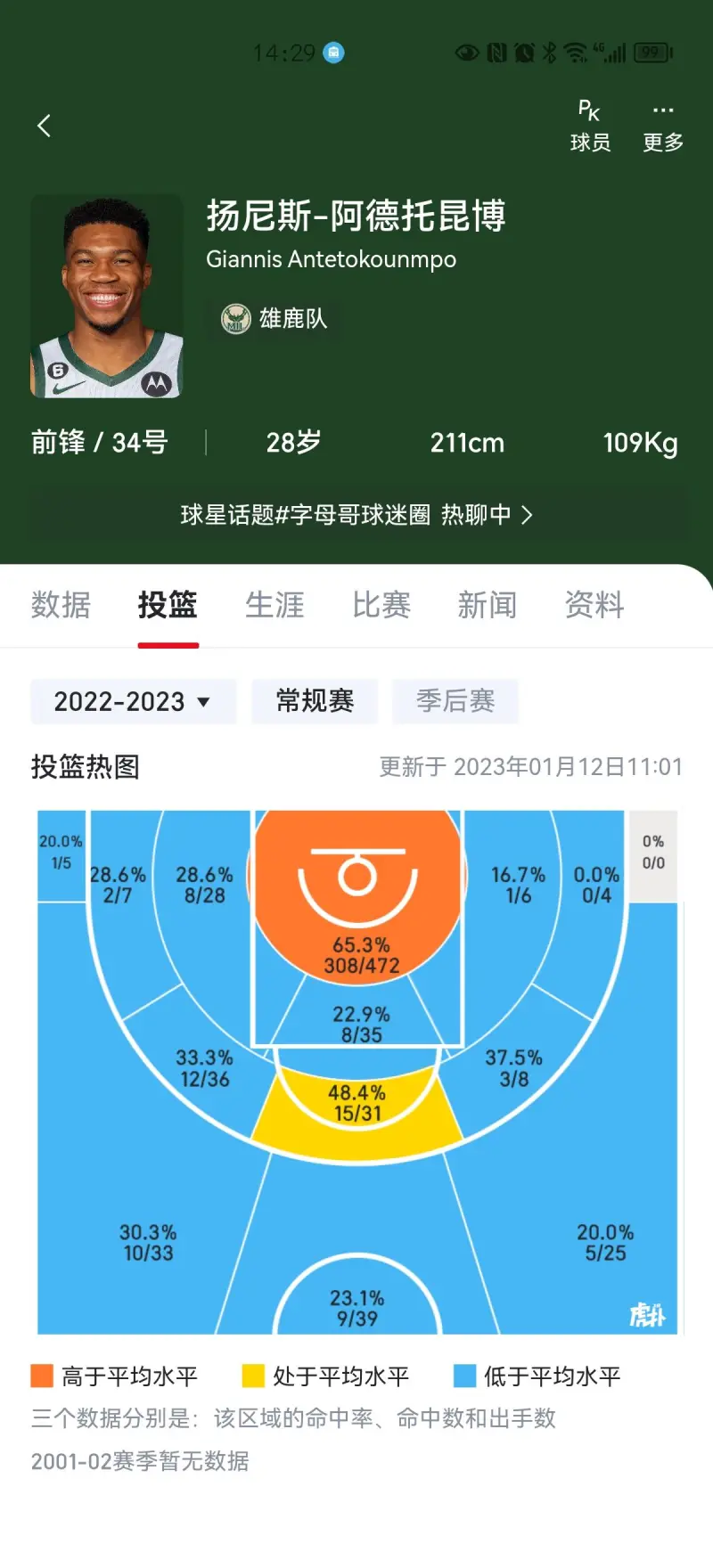Expand the 2022-2023 season dropdown
The height and width of the screenshot is (1568, 713).
pyautogui.click(x=133, y=701)
